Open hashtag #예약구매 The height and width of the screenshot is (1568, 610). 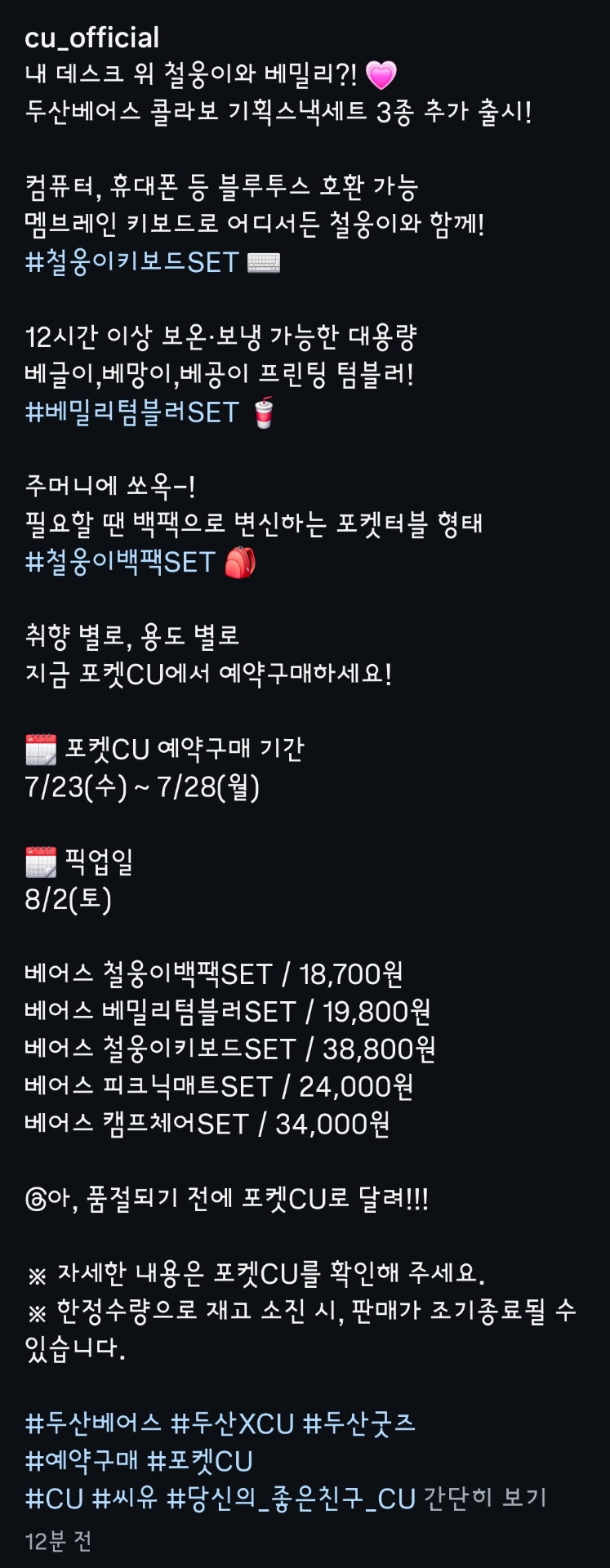(x=82, y=1461)
